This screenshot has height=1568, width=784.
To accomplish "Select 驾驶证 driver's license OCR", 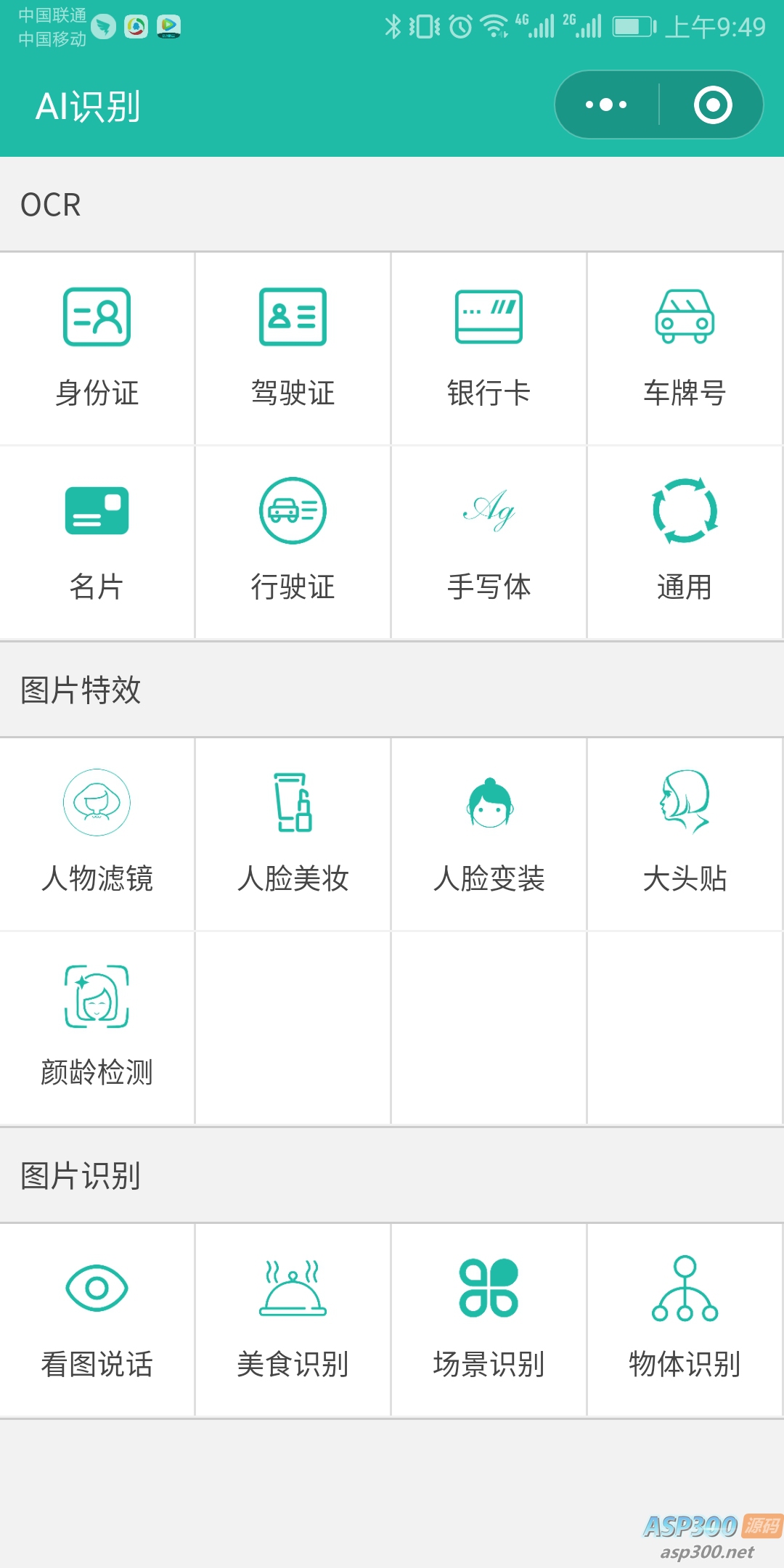I will pos(293,348).
